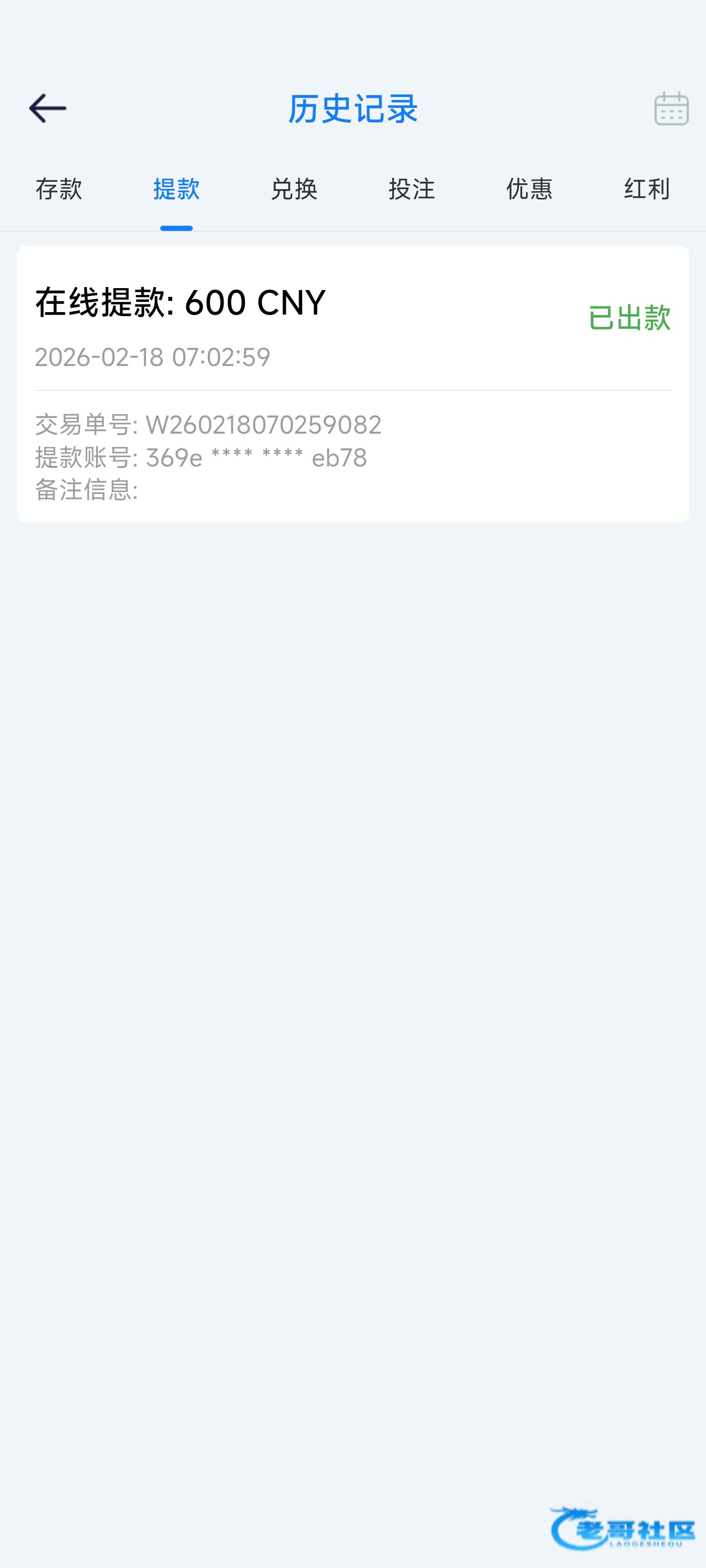Switch to the 优惠 tab

(x=529, y=189)
